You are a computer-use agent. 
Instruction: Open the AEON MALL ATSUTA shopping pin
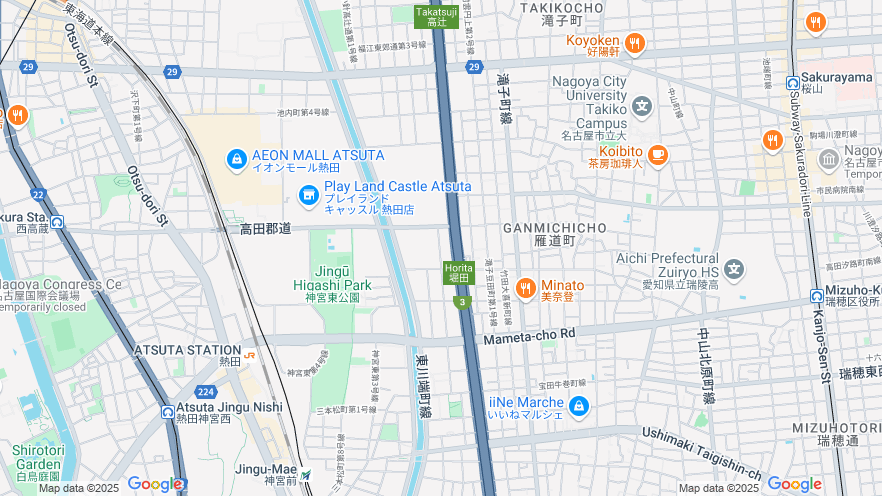click(x=236, y=159)
